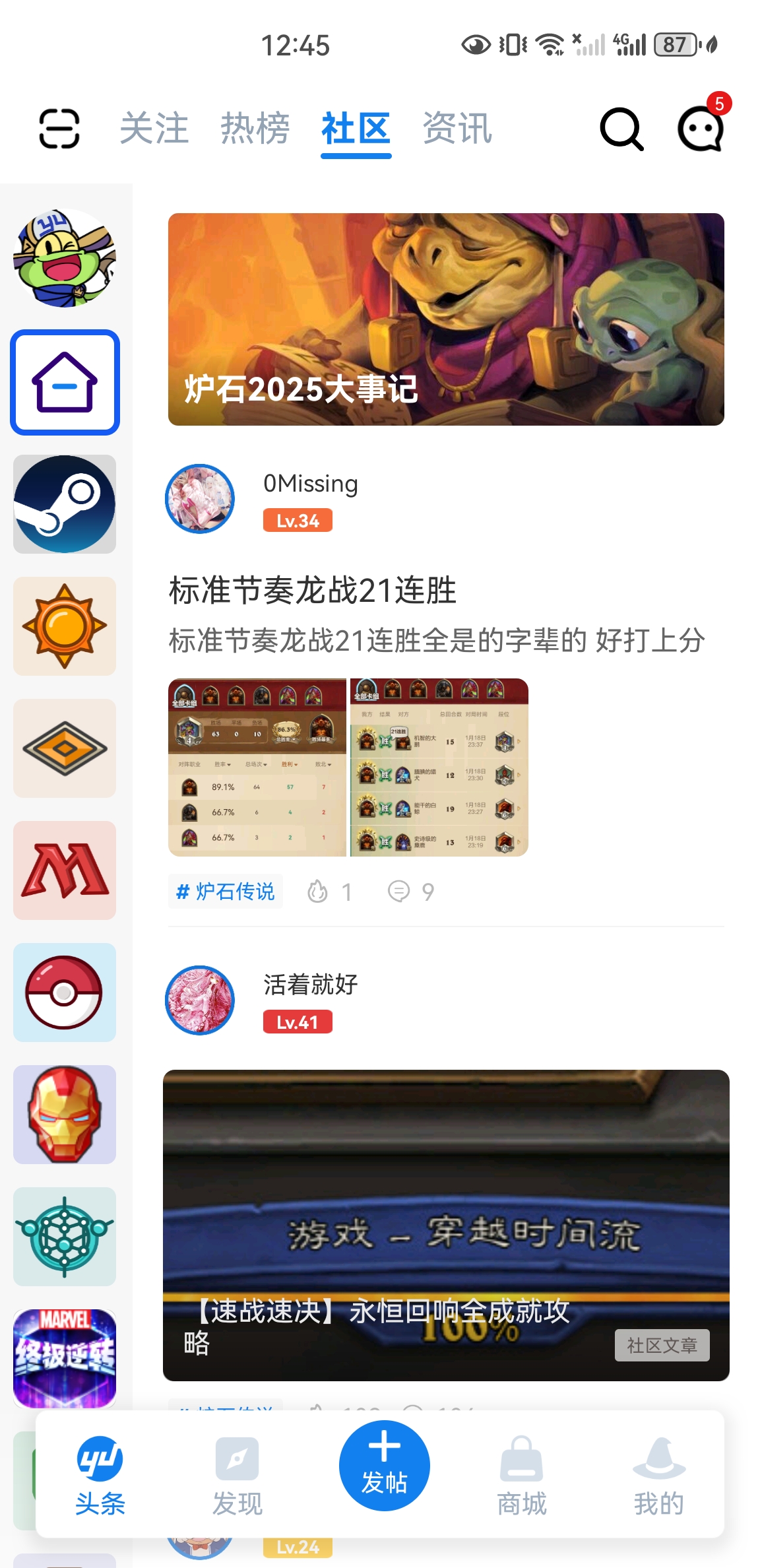This screenshot has height=1568, width=760.
Task: Like the 21连胜 post via flame icon
Action: point(320,891)
